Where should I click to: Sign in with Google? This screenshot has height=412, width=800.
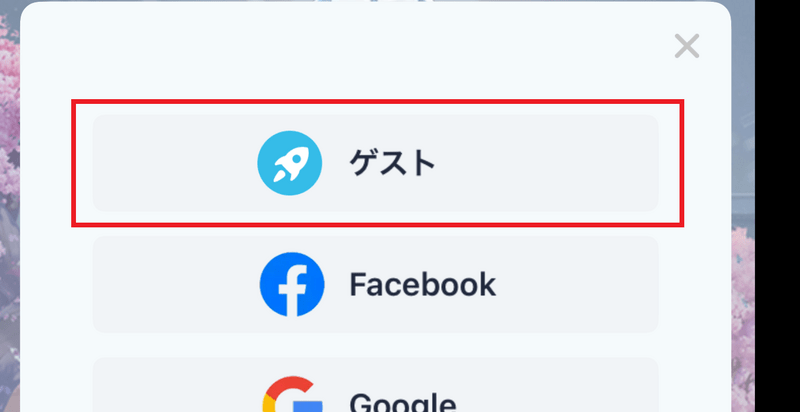[x=376, y=392]
